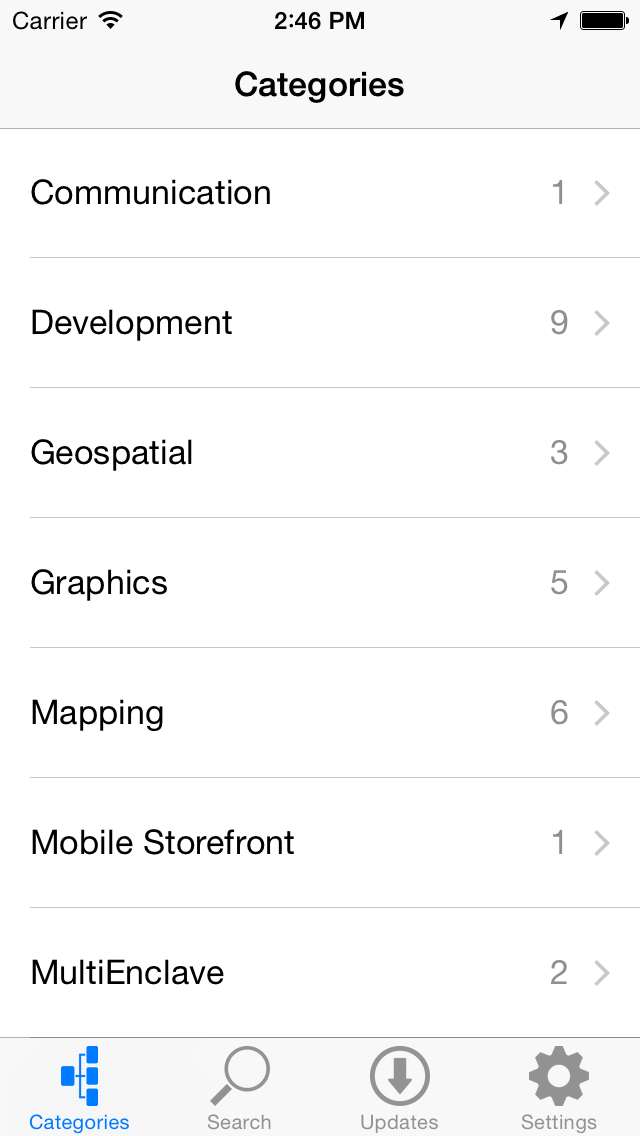Tap the Mobile Storefront row
640x1136 pixels.
tap(320, 843)
